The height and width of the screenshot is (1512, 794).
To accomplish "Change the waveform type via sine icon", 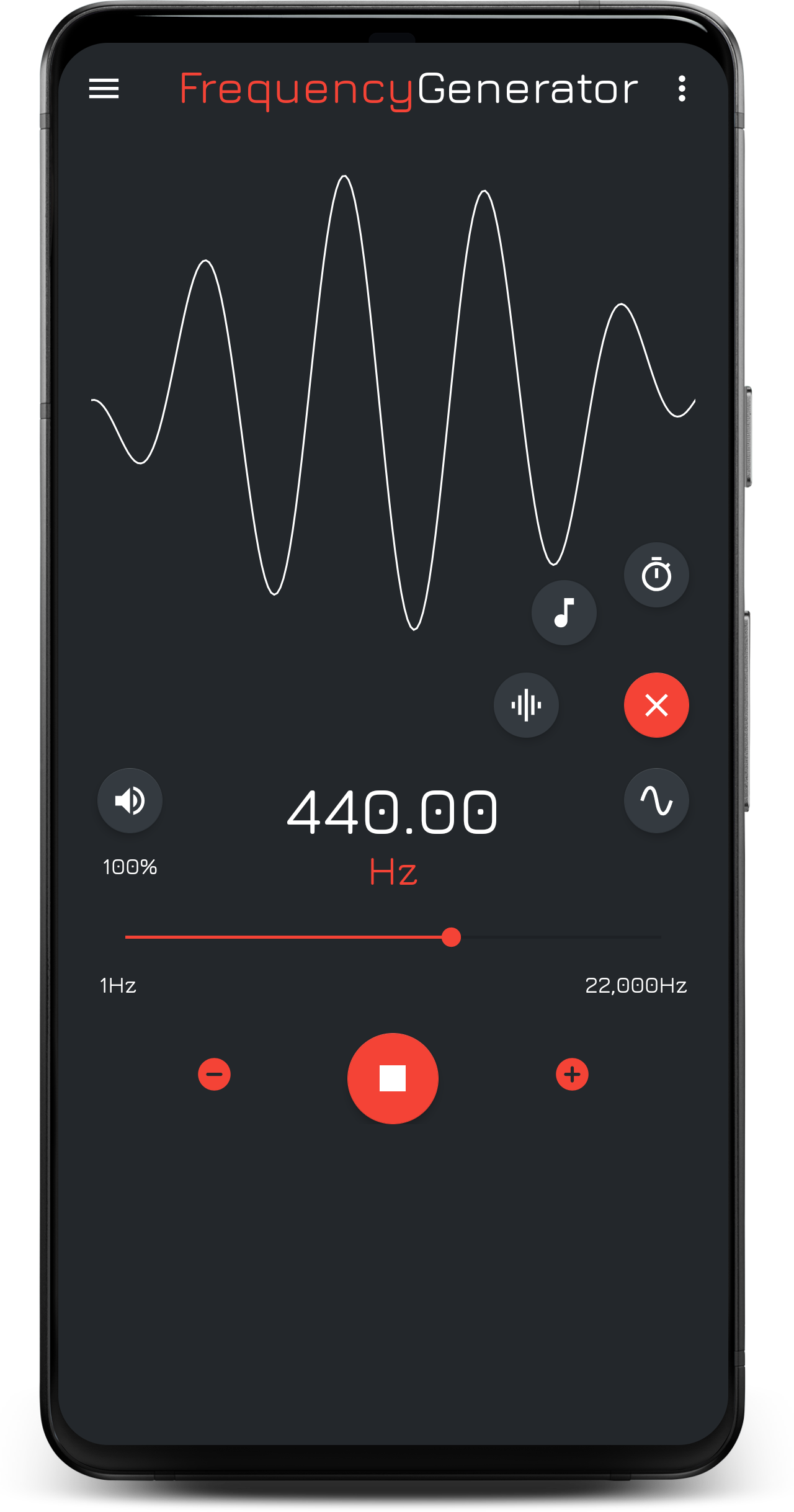I will (x=656, y=800).
